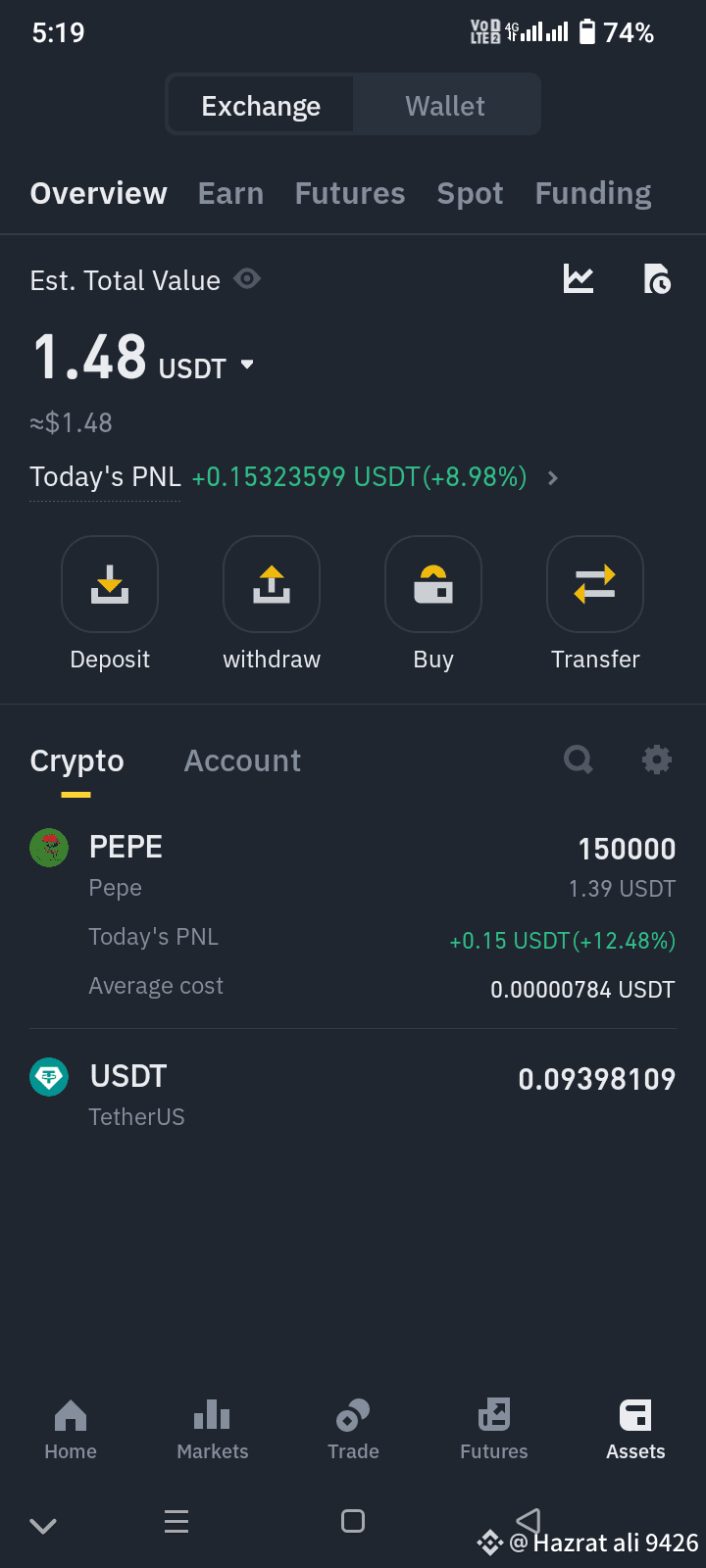The image size is (706, 1568).
Task: Open Today's PNL details arrow
Action: (553, 478)
